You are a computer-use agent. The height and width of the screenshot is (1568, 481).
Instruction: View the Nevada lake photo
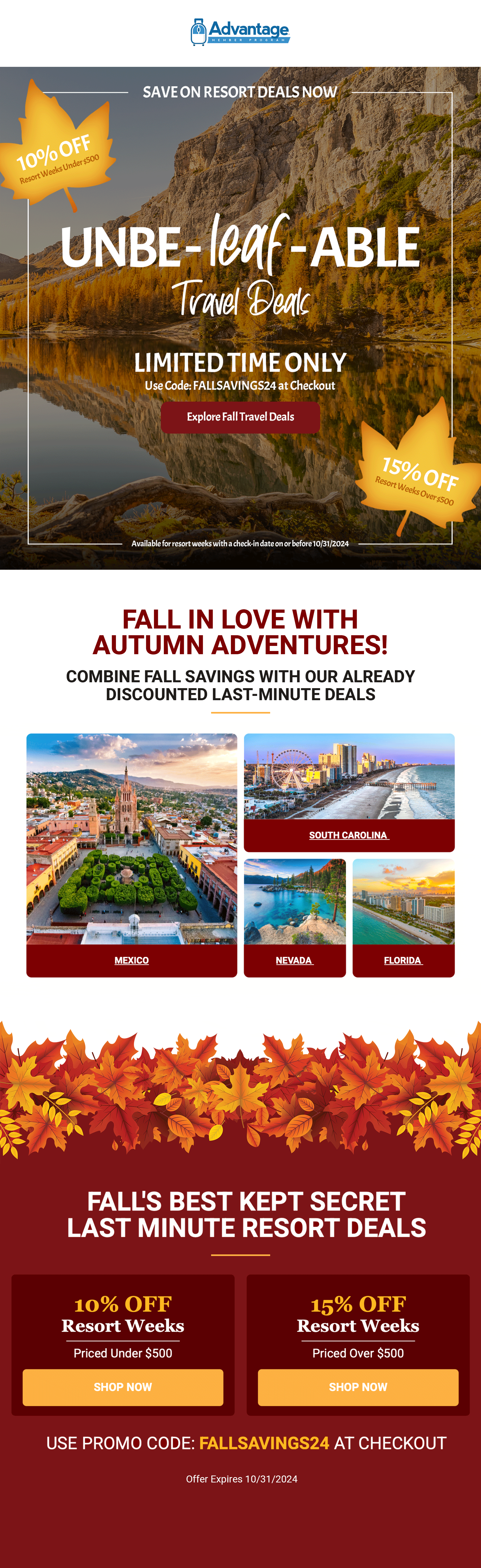294,901
